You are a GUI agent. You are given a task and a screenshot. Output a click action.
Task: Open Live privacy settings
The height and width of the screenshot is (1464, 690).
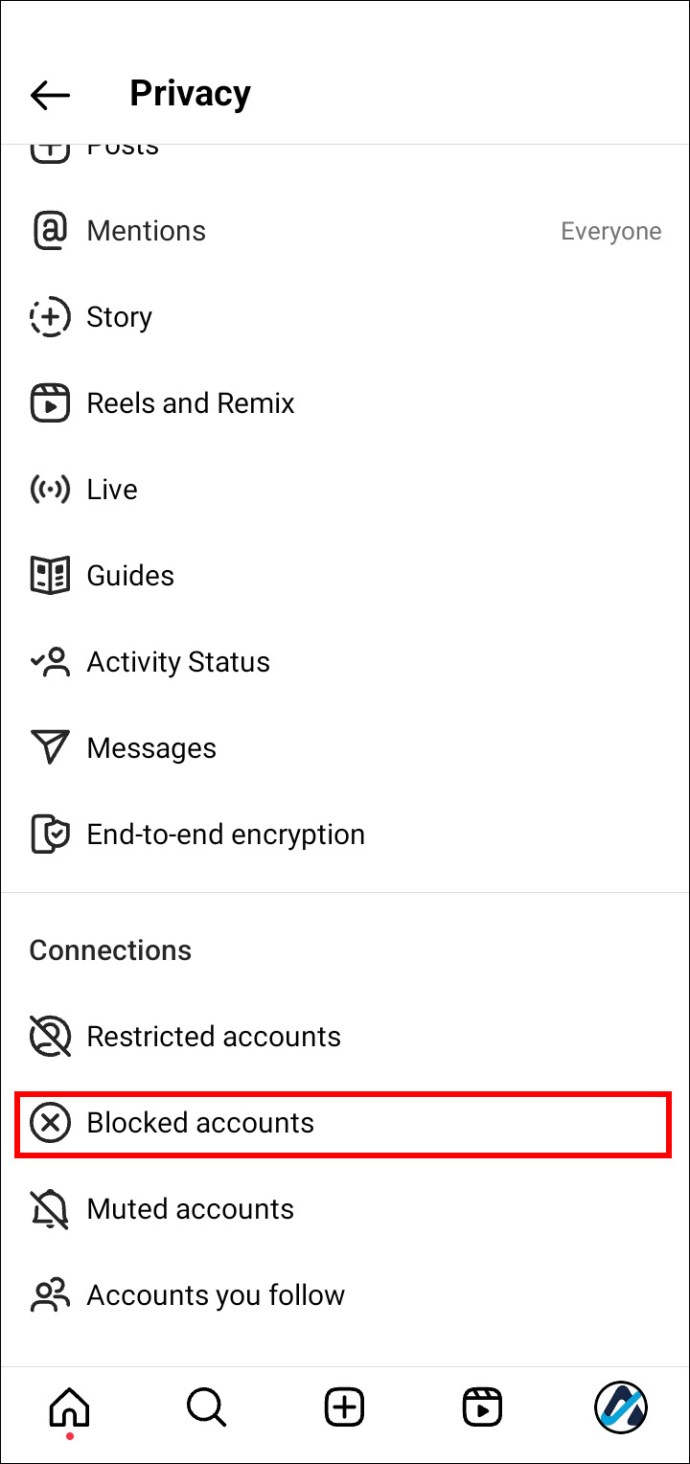112,490
